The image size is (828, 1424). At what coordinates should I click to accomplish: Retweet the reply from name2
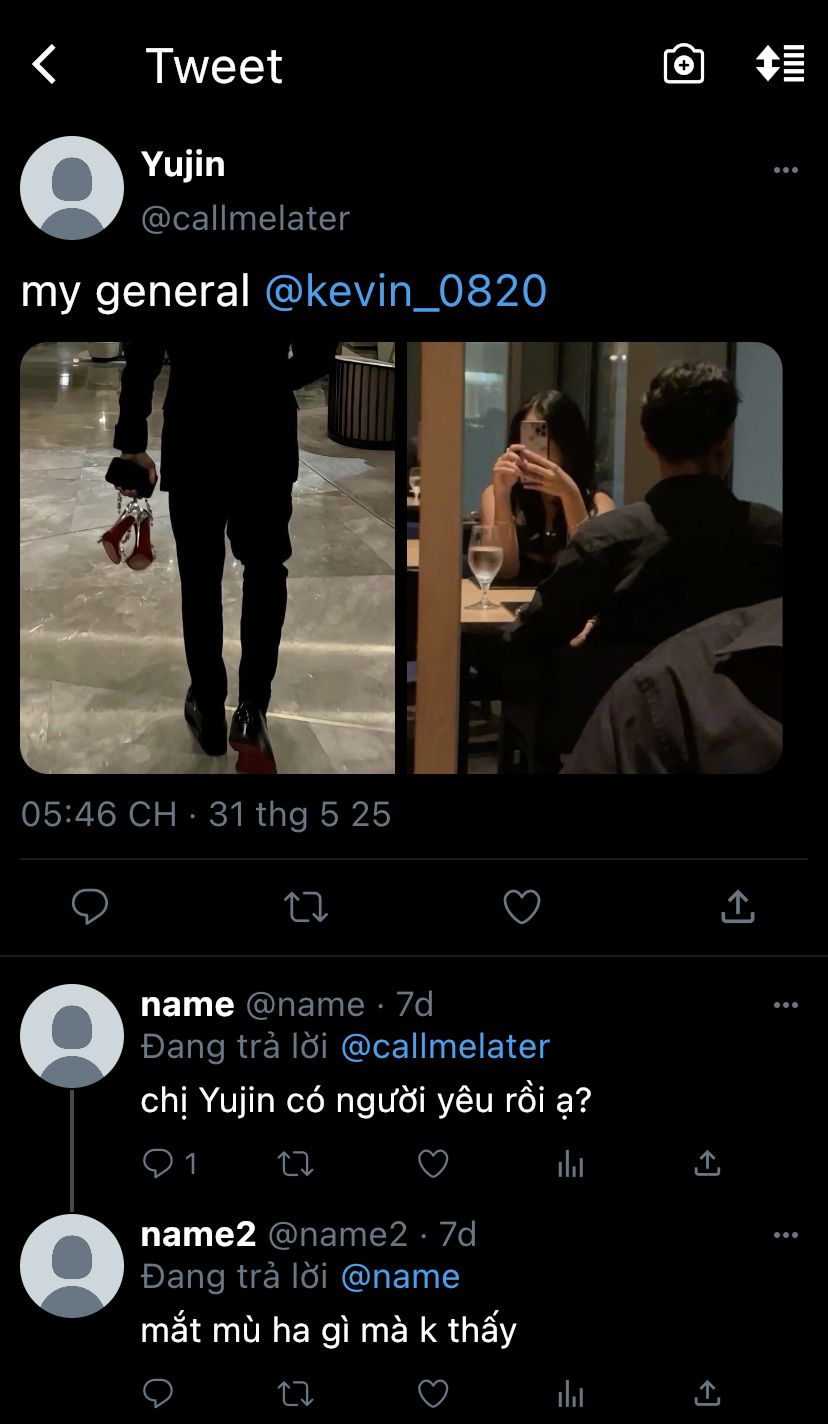295,1393
